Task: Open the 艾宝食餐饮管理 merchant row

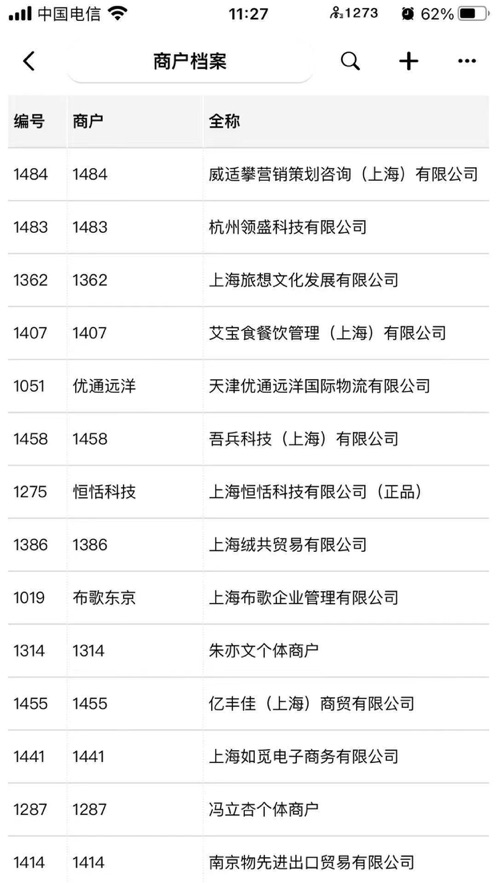Action: (248, 333)
